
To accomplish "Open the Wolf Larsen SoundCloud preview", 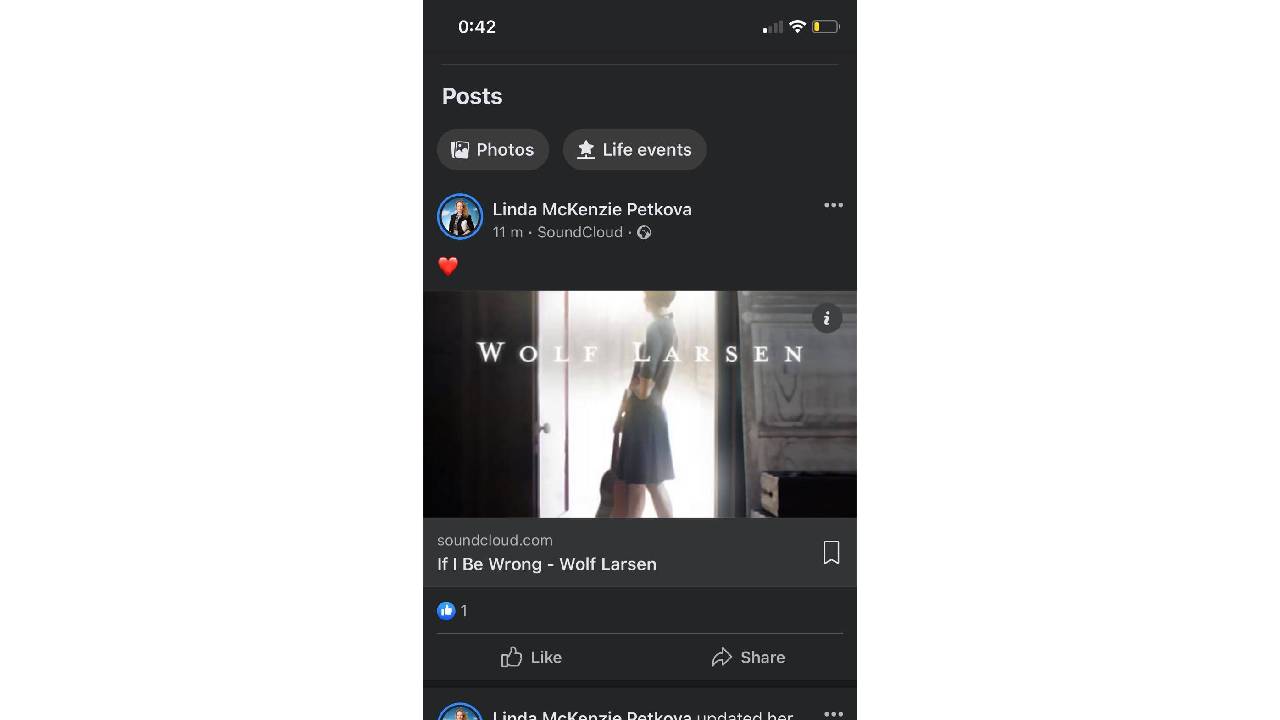I will [640, 404].
